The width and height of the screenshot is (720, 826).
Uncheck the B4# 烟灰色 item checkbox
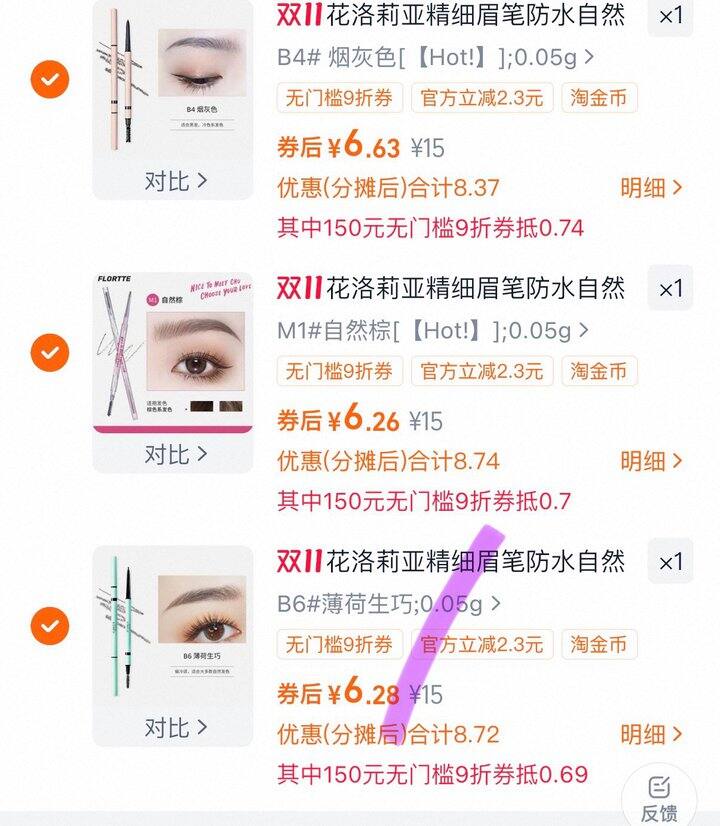49,79
